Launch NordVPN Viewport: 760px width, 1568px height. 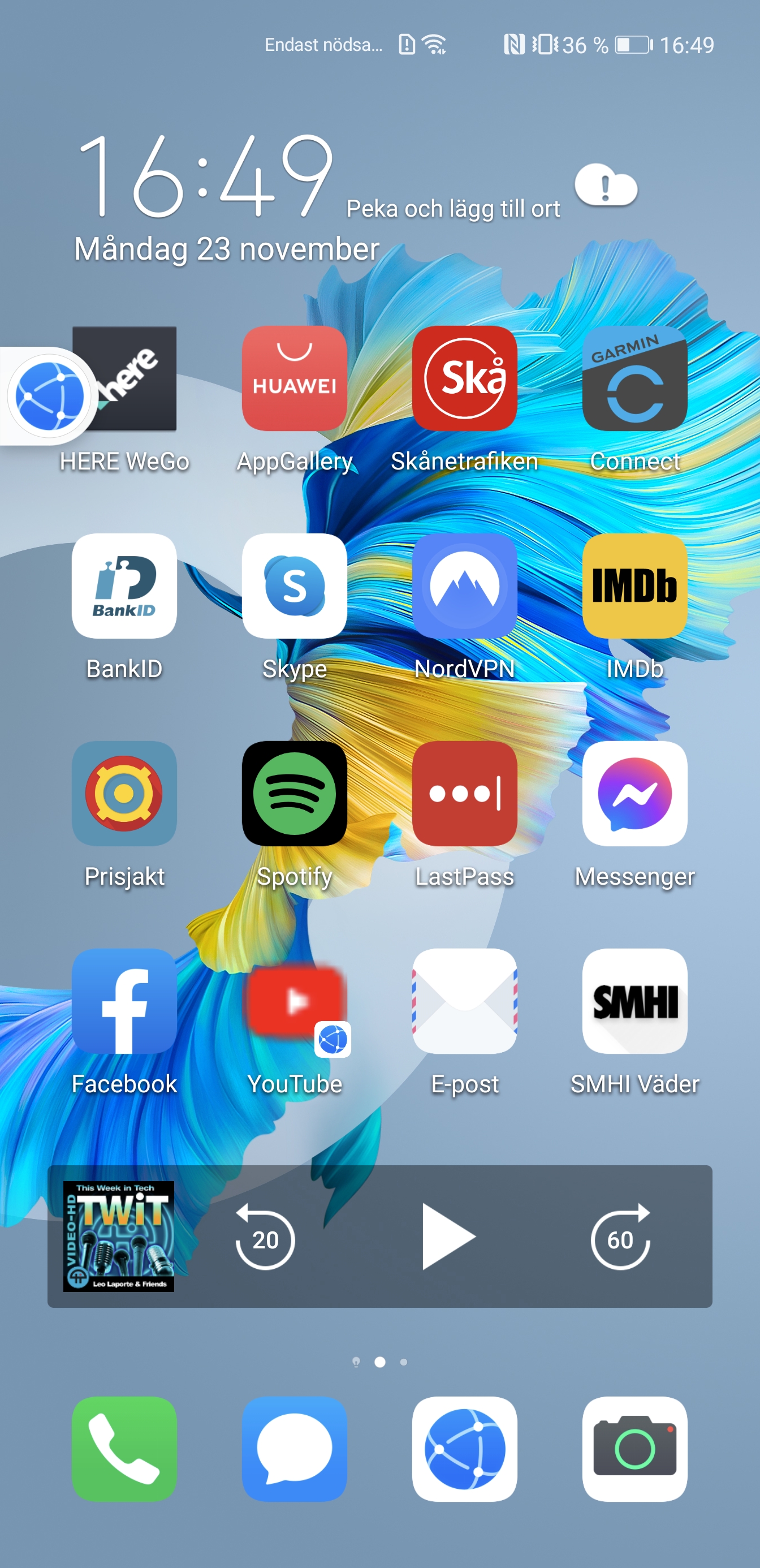(x=464, y=586)
